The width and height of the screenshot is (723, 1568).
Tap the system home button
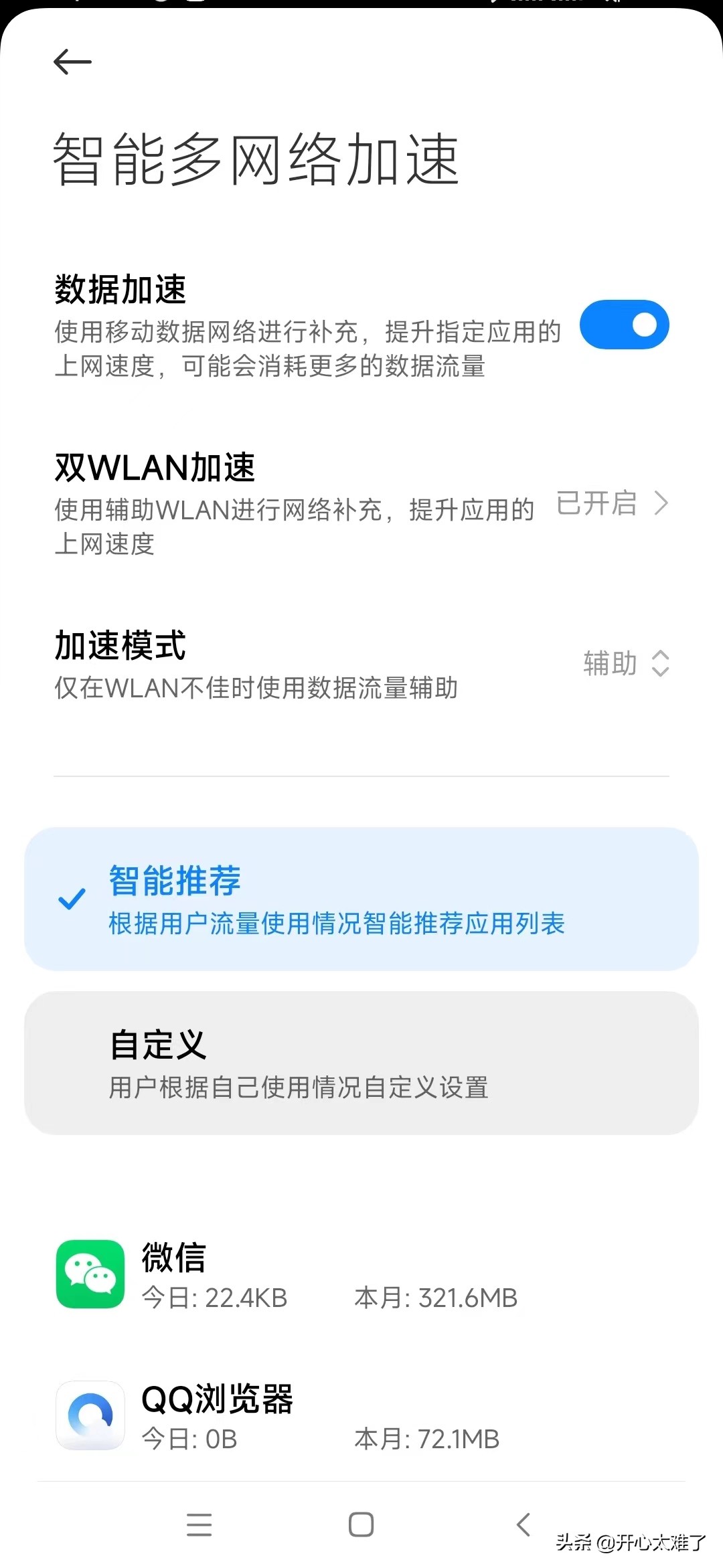361,1525
